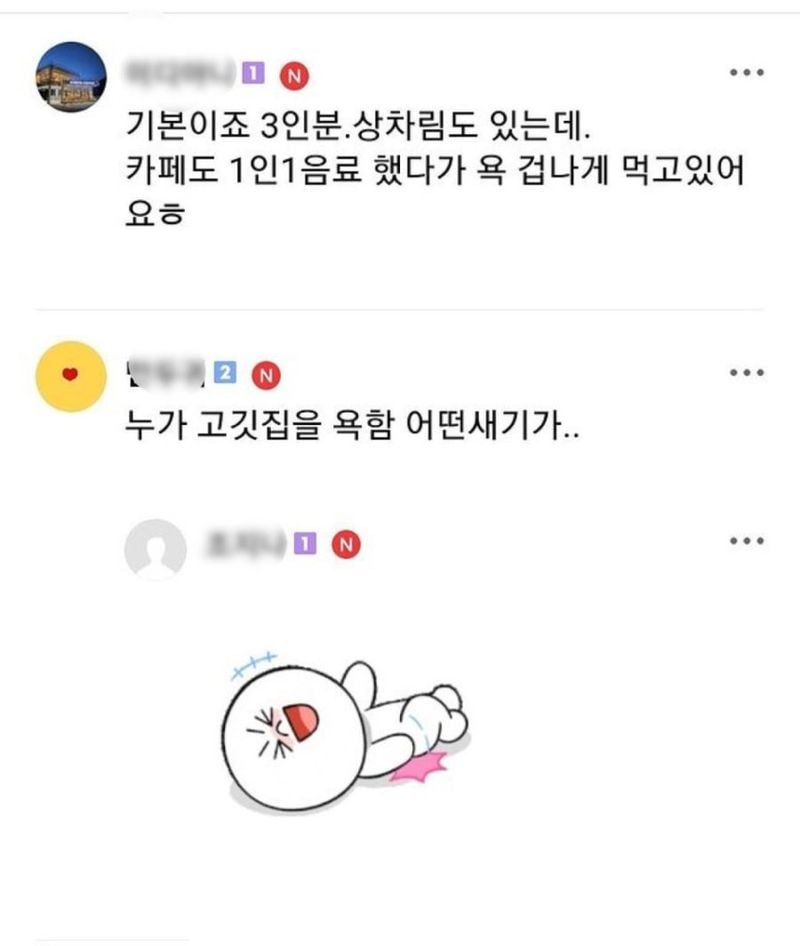This screenshot has width=800, height=946.
Task: Open the gray default avatar's profile
Action: pyautogui.click(x=155, y=548)
